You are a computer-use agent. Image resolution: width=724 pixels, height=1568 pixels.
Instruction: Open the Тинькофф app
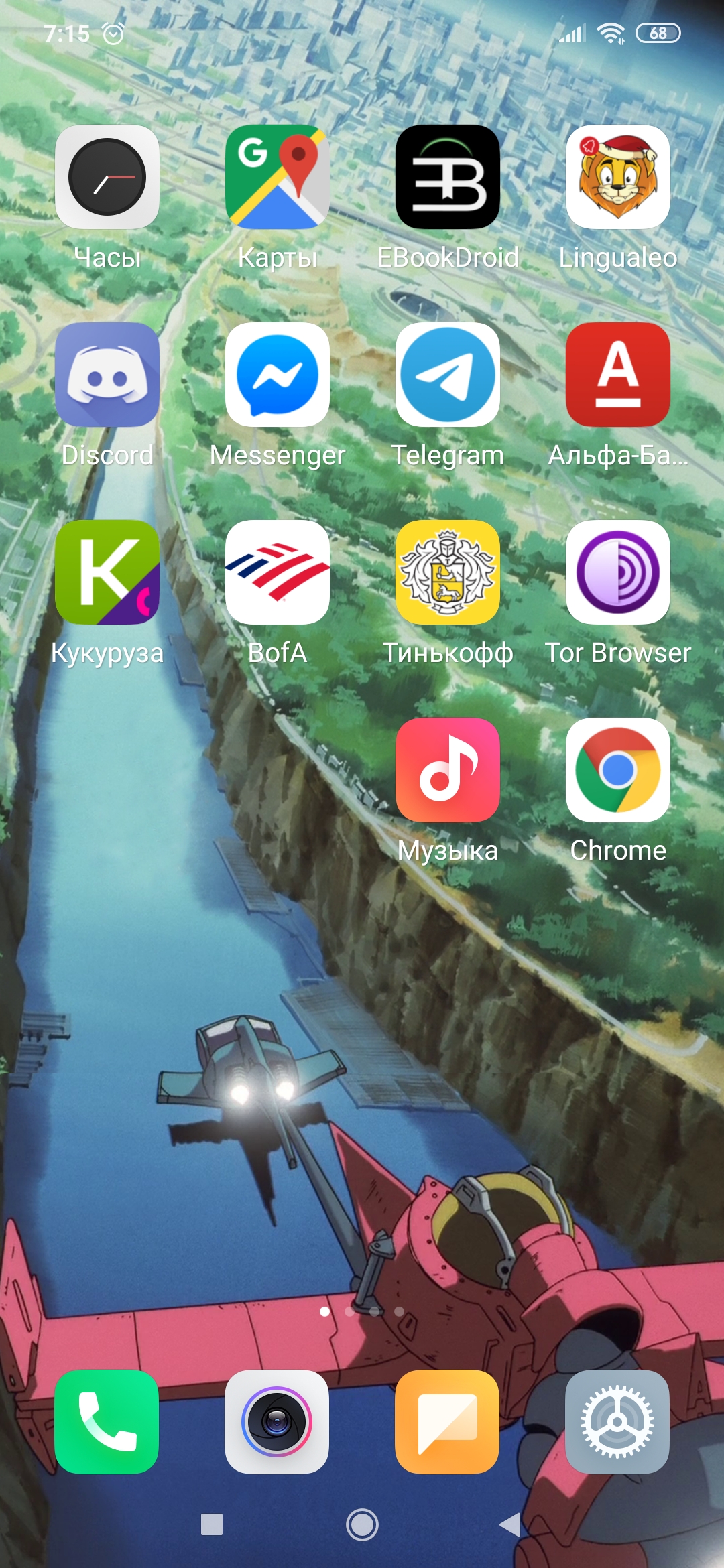448,572
